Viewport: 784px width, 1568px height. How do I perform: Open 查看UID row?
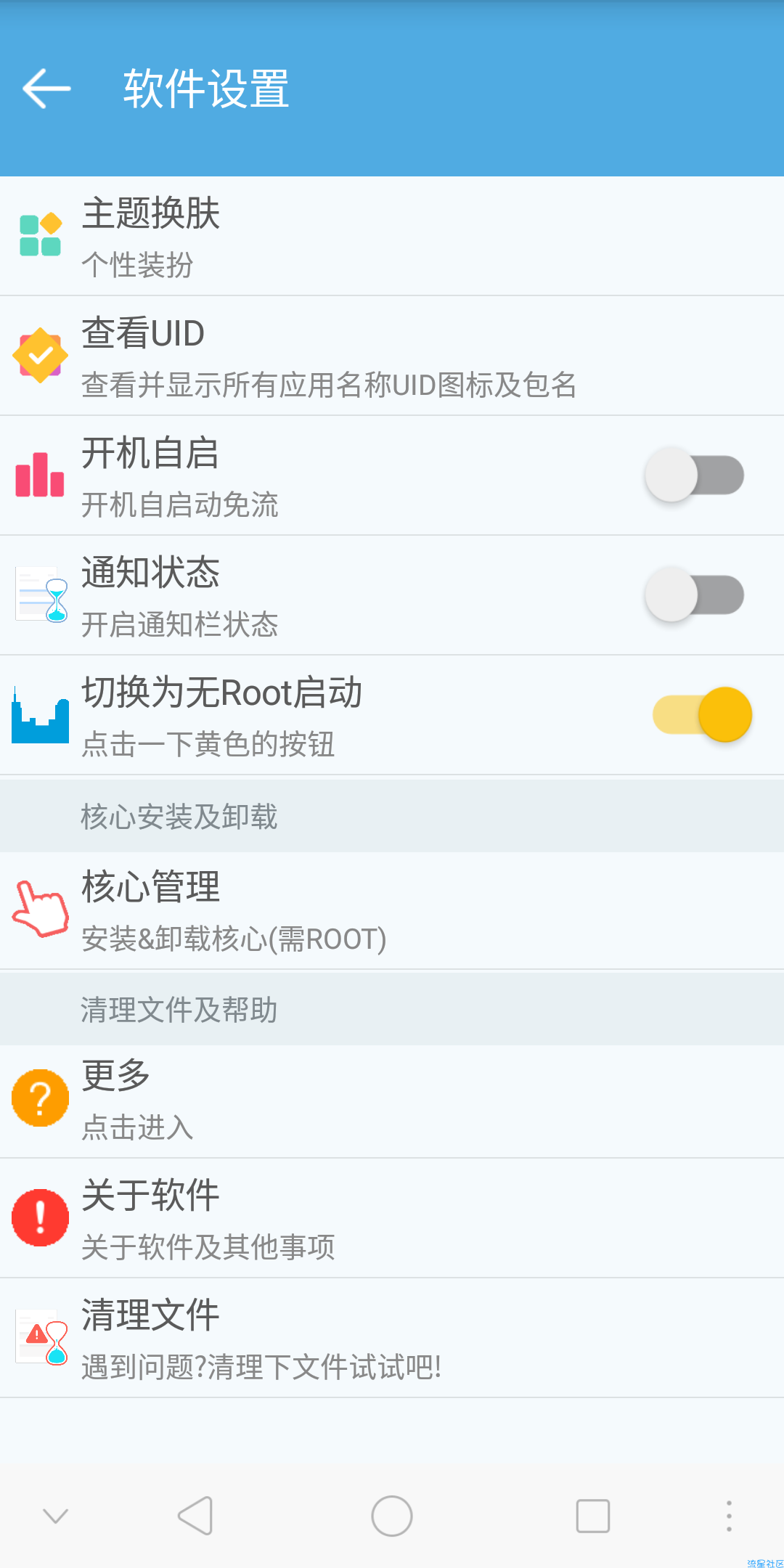(x=392, y=356)
